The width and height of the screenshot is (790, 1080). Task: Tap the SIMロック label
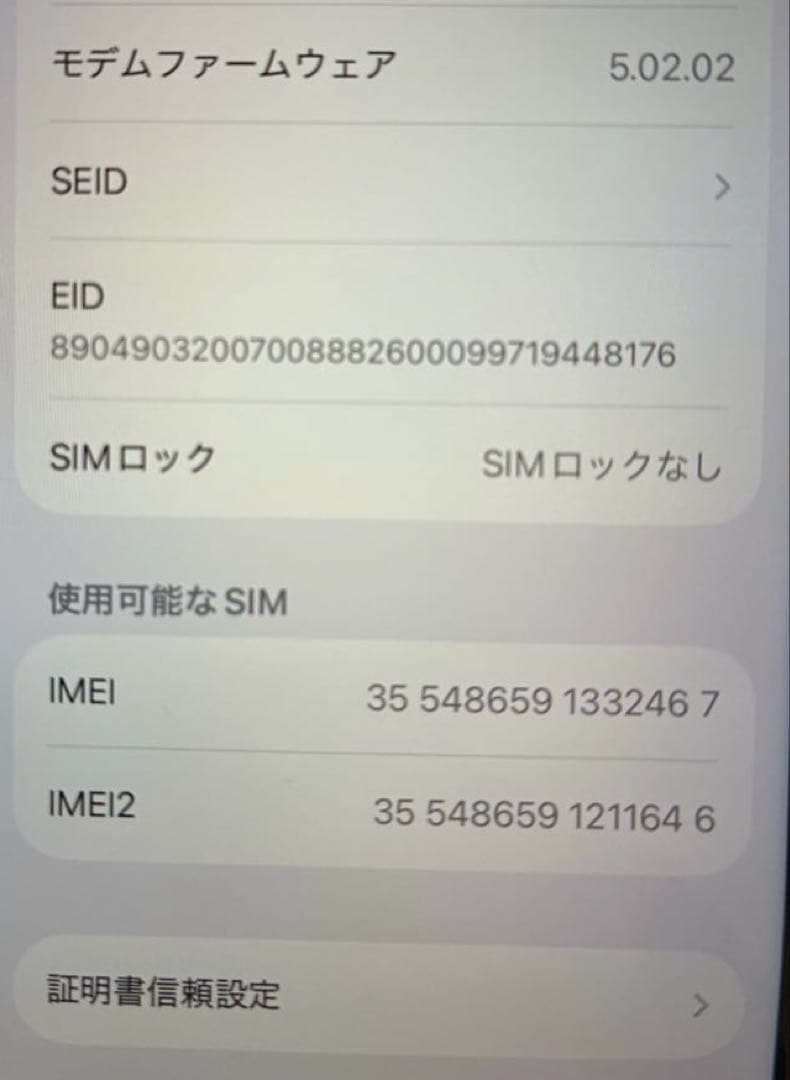point(128,458)
